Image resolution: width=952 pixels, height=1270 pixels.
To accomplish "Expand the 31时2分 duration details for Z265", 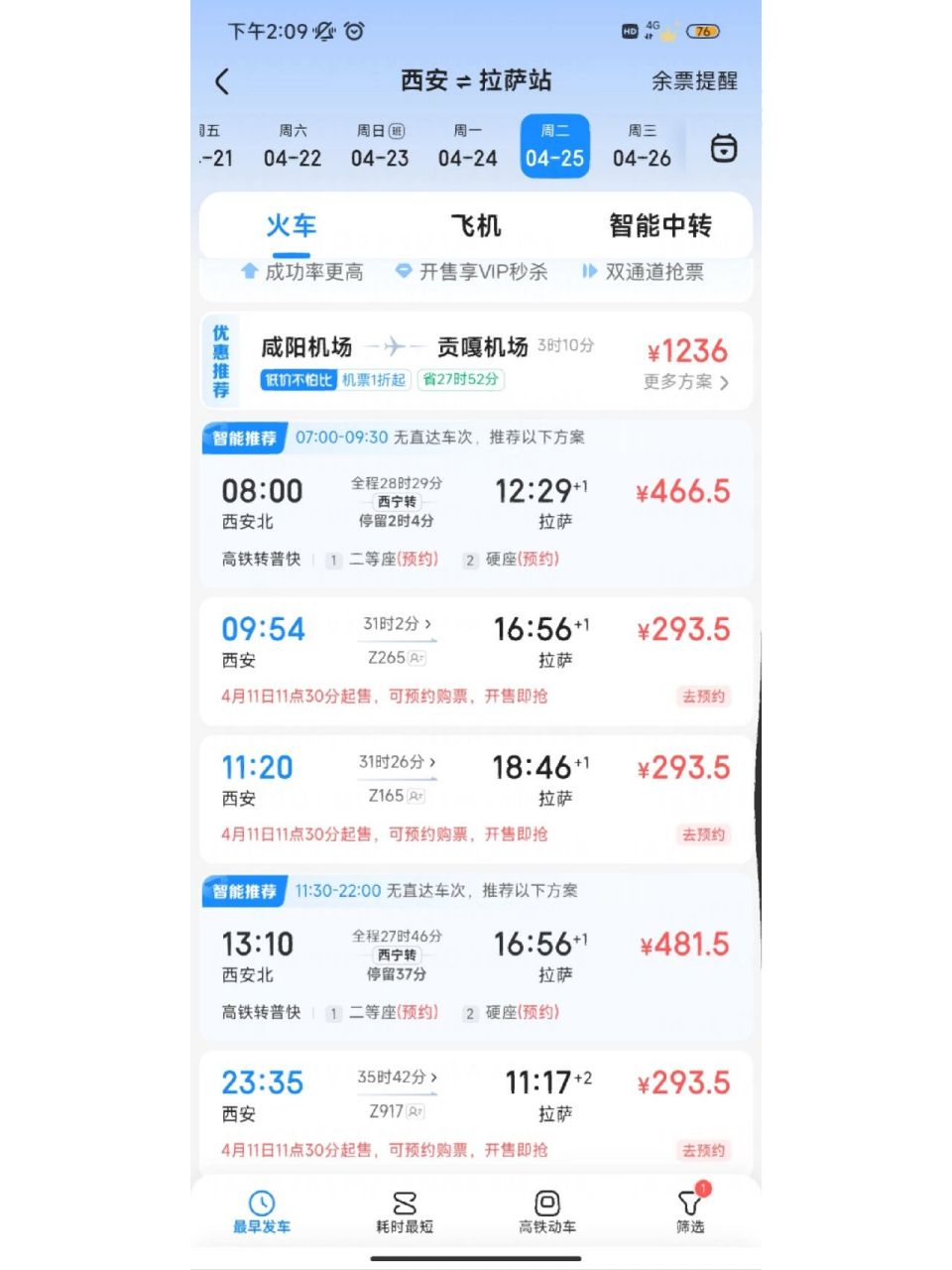I will pos(395,624).
